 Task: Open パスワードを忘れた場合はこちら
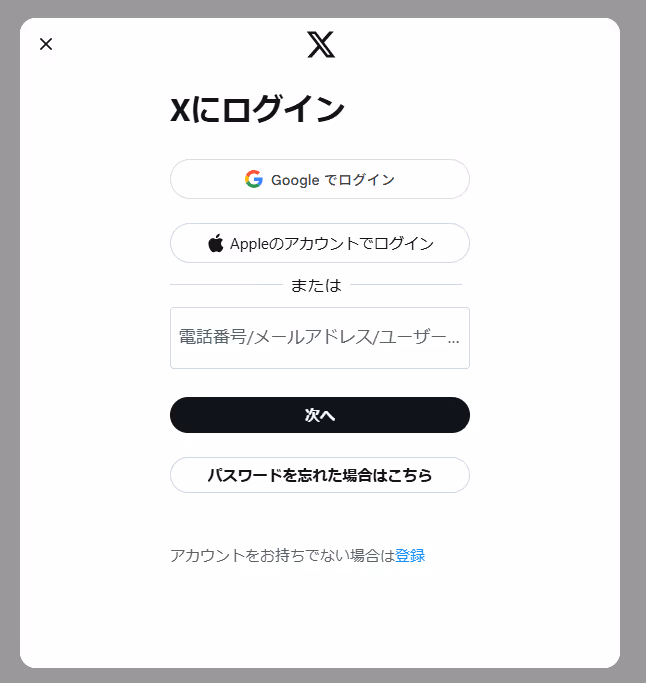click(x=320, y=475)
